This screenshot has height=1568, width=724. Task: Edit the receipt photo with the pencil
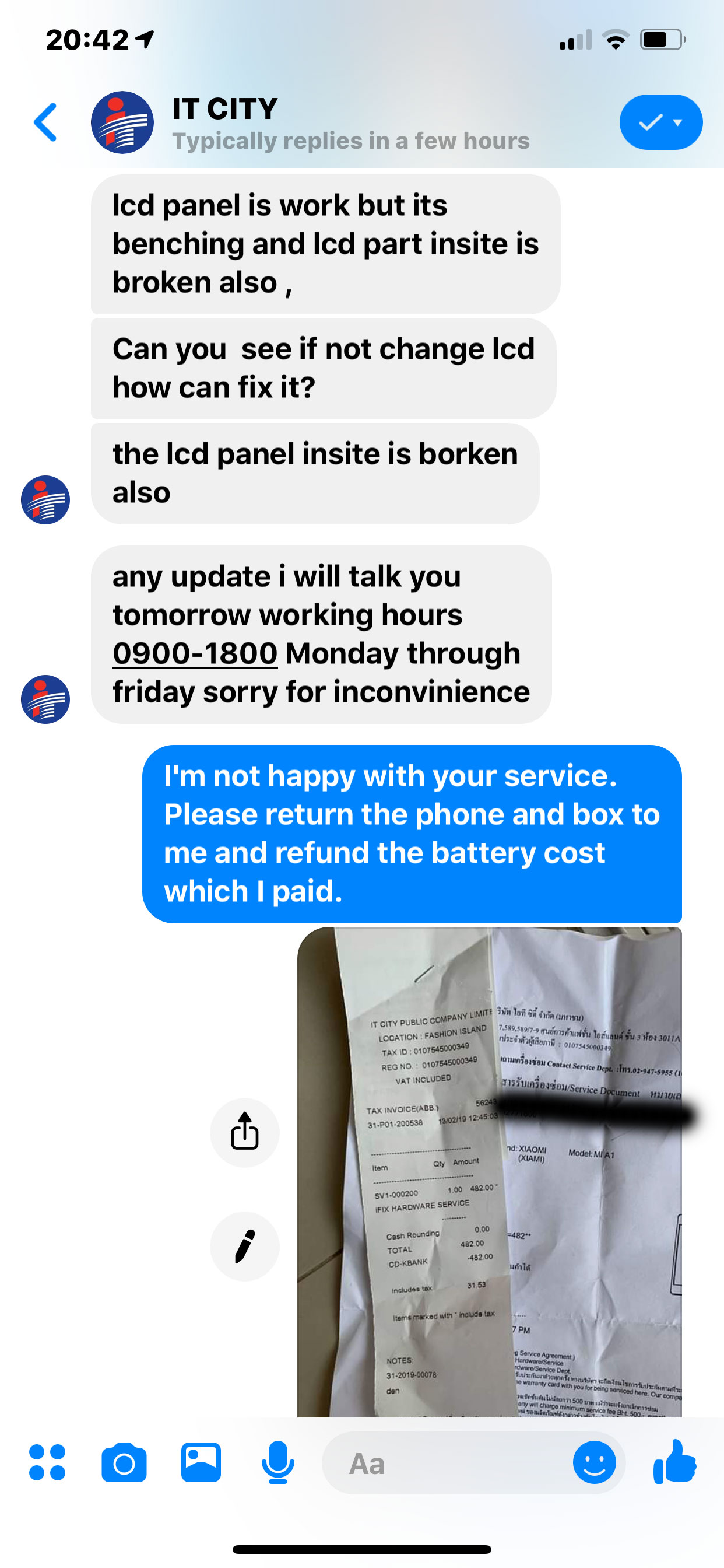[x=245, y=1246]
